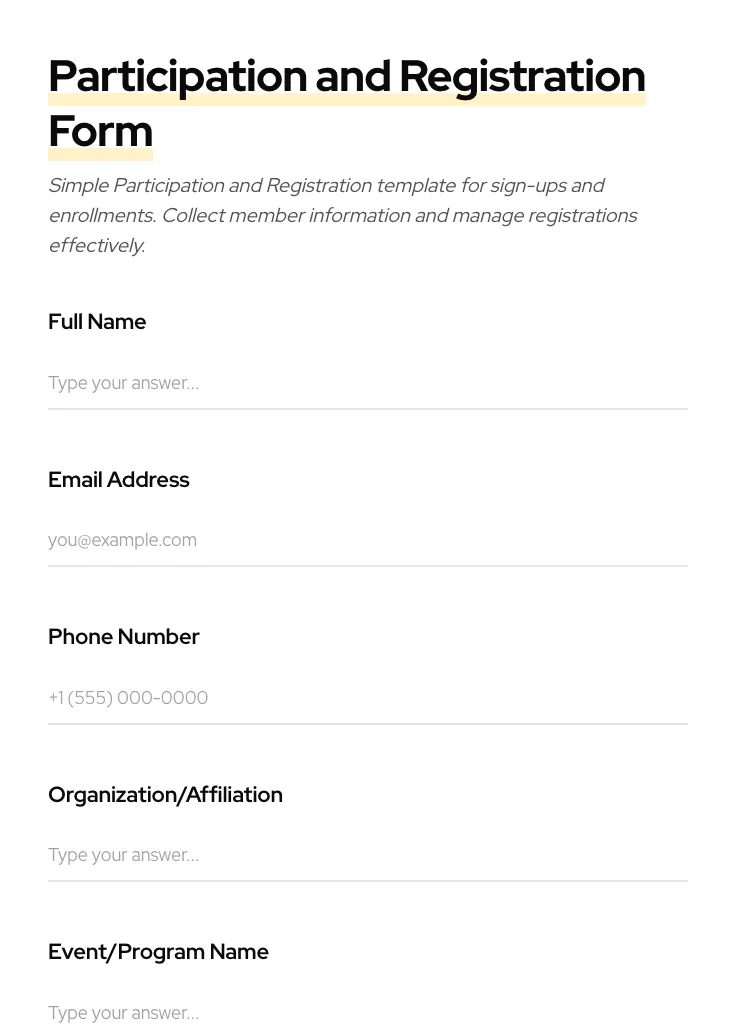Click the highlighted word 'Form' in the title
The width and height of the screenshot is (736, 1024).
[x=100, y=131]
